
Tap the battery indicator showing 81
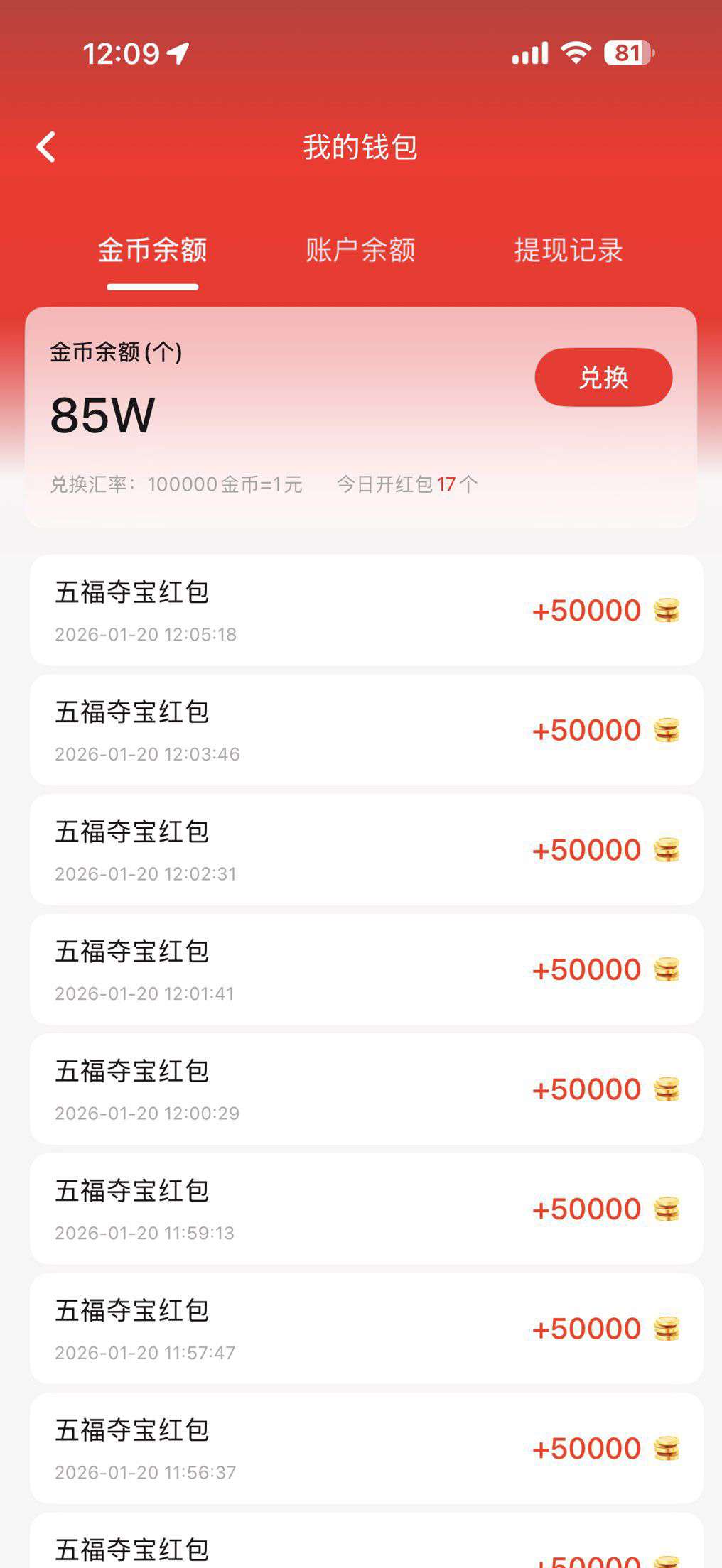pyautogui.click(x=628, y=54)
